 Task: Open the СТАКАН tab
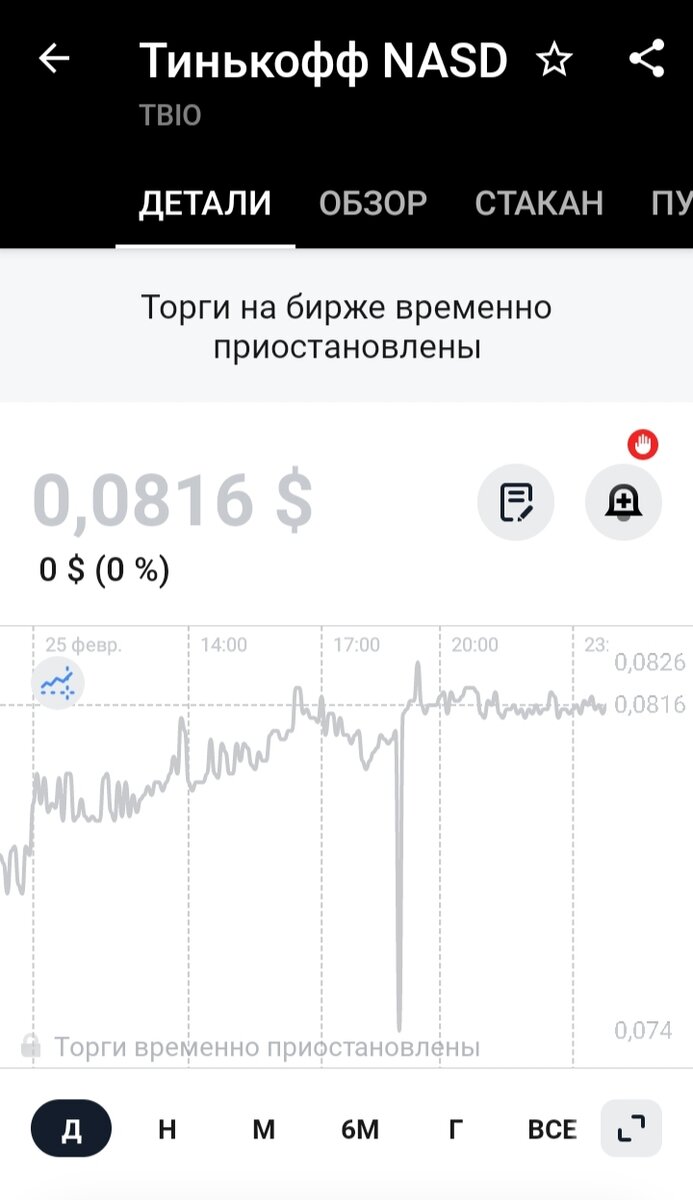[539, 203]
